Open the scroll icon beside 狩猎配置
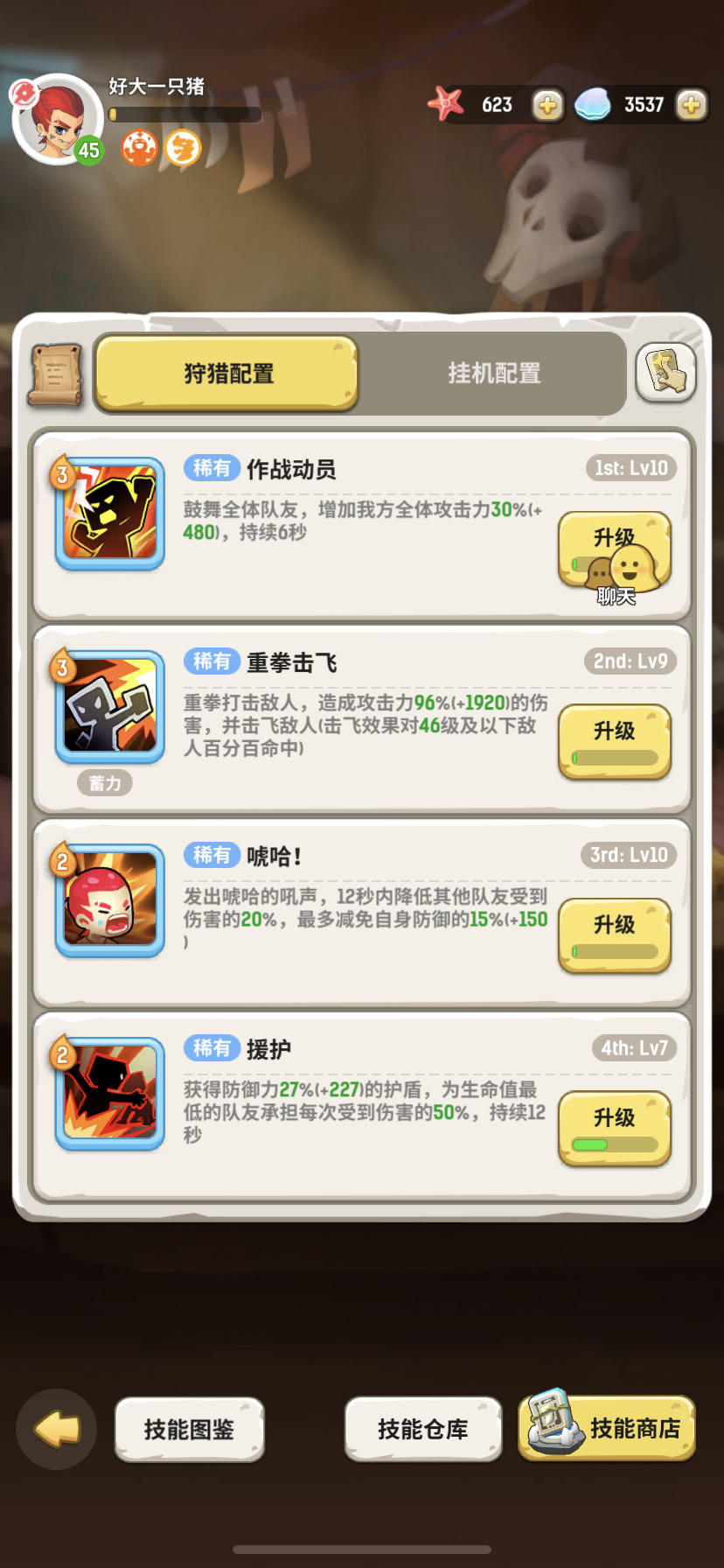The width and height of the screenshot is (724, 1568). tap(56, 374)
